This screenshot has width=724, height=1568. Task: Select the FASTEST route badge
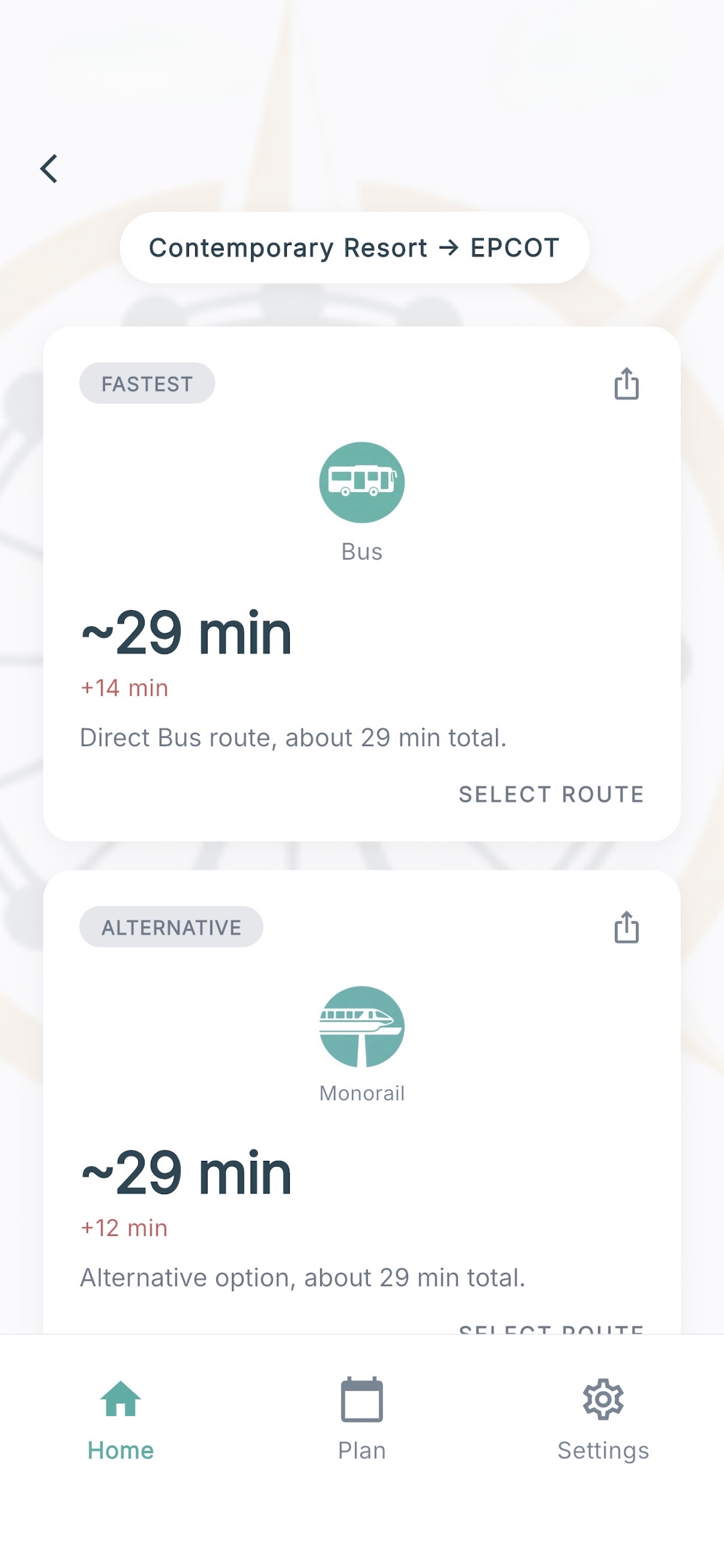pyautogui.click(x=147, y=383)
